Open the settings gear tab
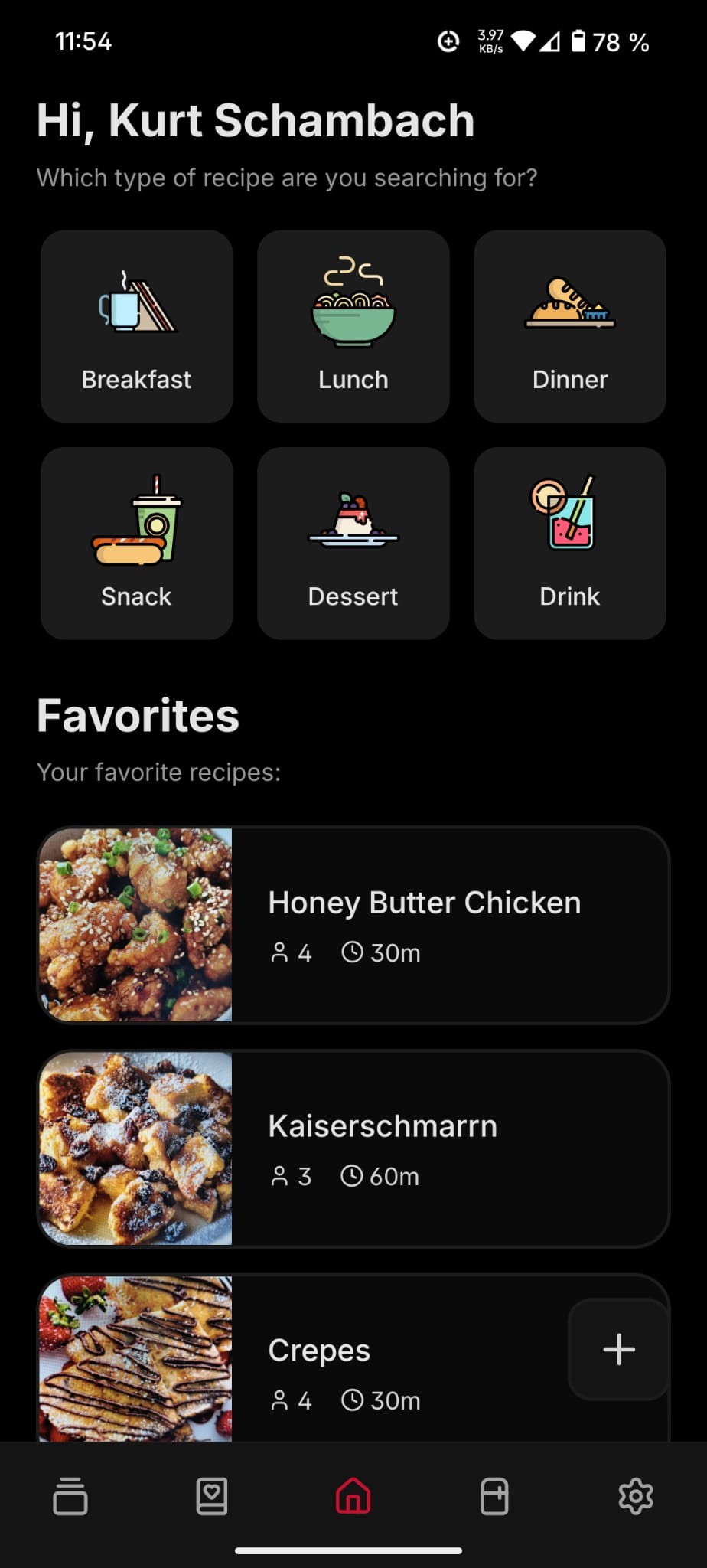This screenshot has height=1568, width=707. coord(635,1496)
